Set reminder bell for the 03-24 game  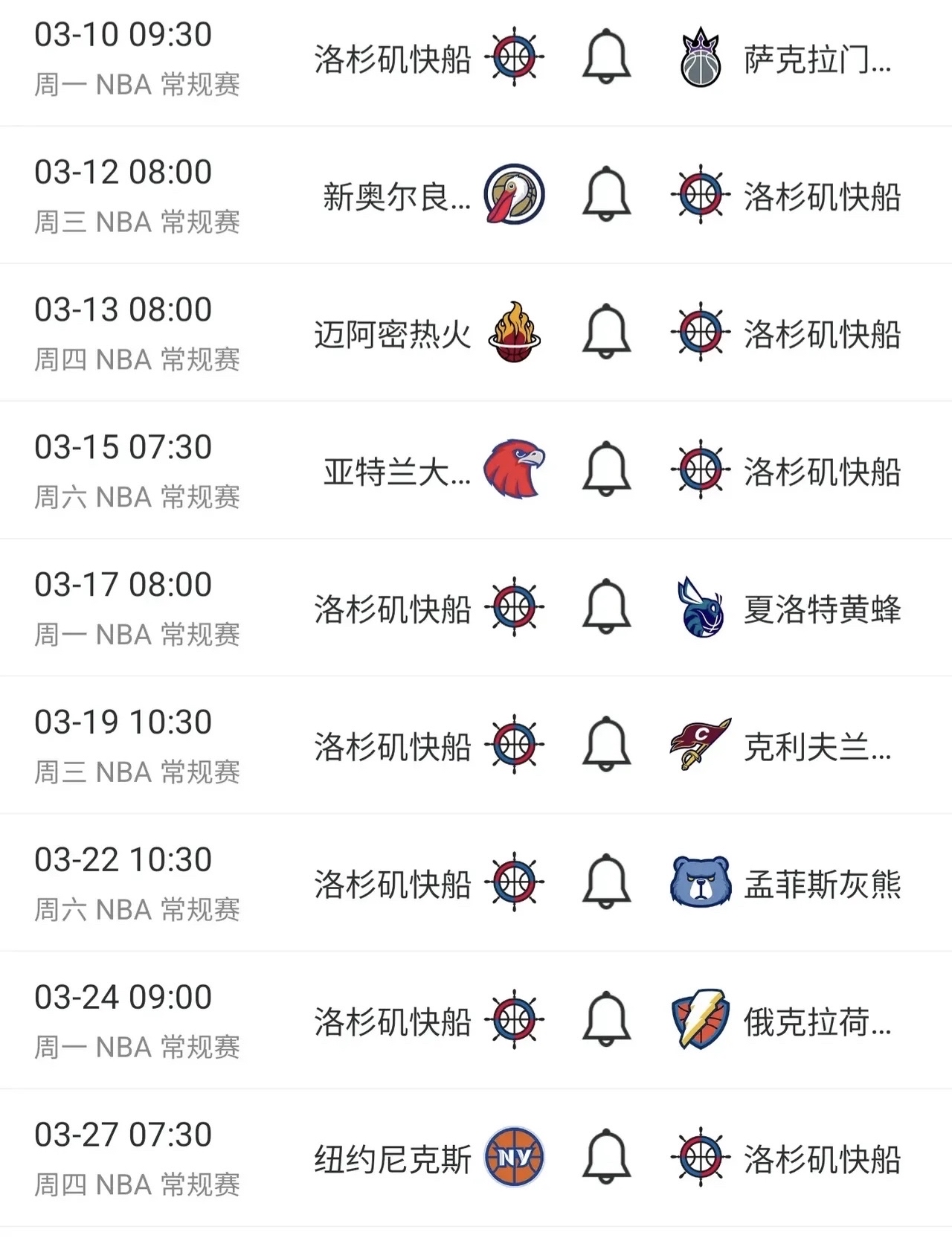pyautogui.click(x=606, y=1020)
